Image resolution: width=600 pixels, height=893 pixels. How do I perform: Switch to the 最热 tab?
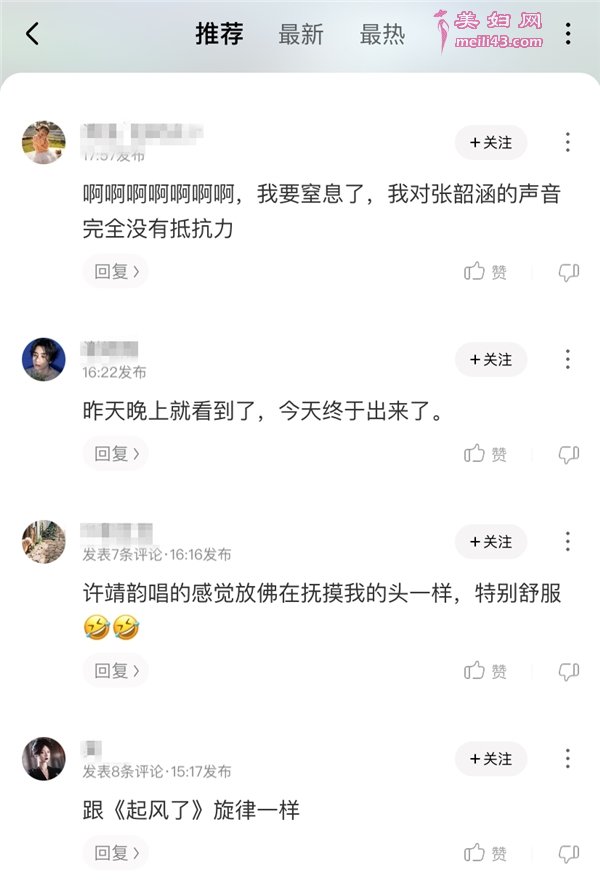pos(382,34)
